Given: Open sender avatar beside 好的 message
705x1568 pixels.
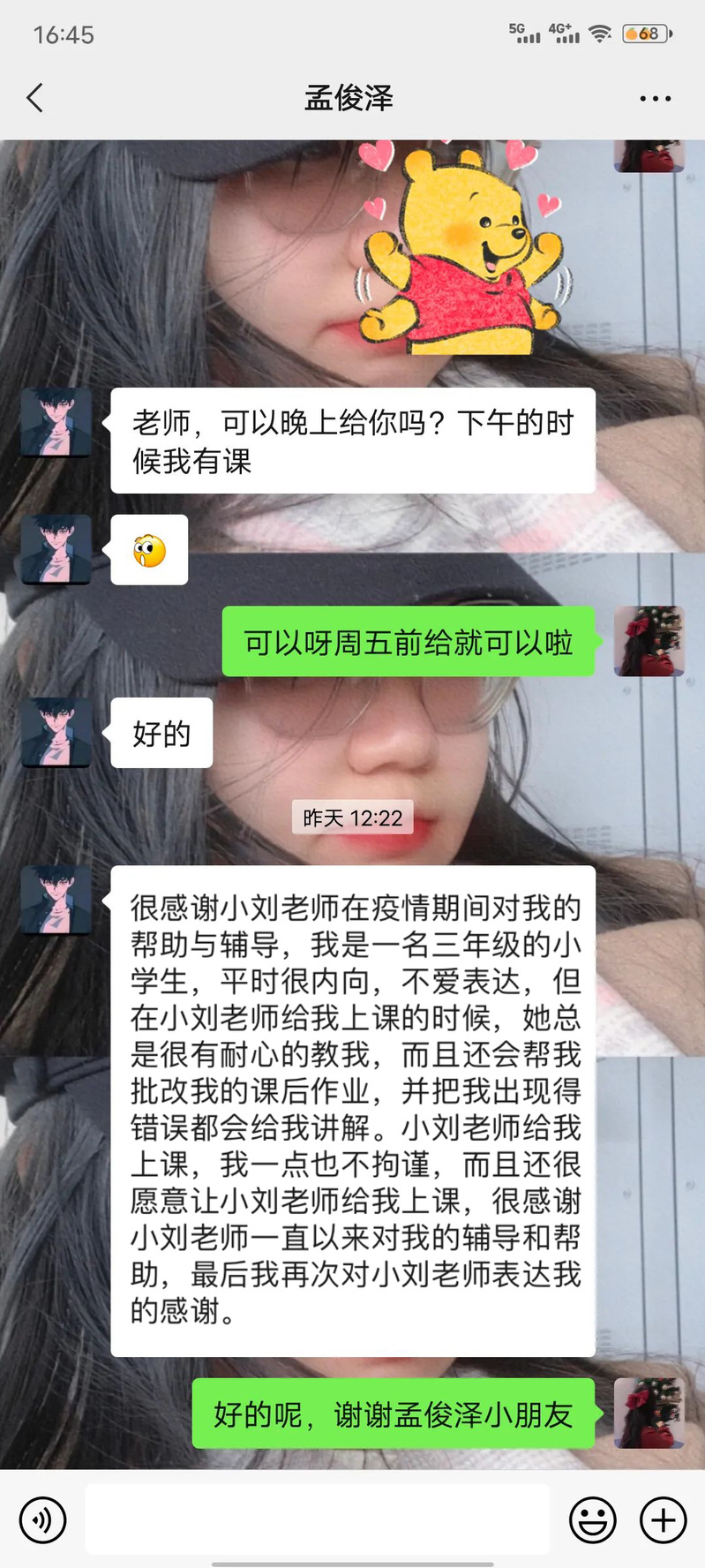Looking at the screenshot, I should [56, 732].
